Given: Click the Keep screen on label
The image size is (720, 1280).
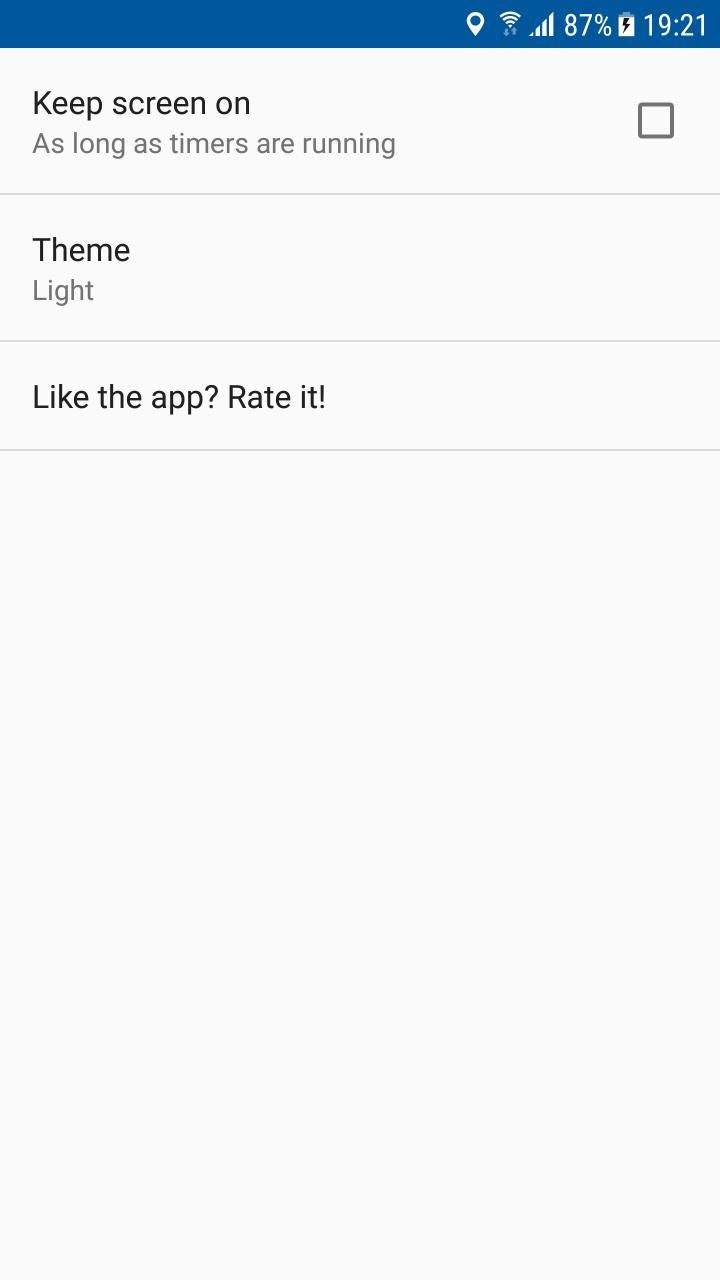Looking at the screenshot, I should pyautogui.click(x=141, y=102).
